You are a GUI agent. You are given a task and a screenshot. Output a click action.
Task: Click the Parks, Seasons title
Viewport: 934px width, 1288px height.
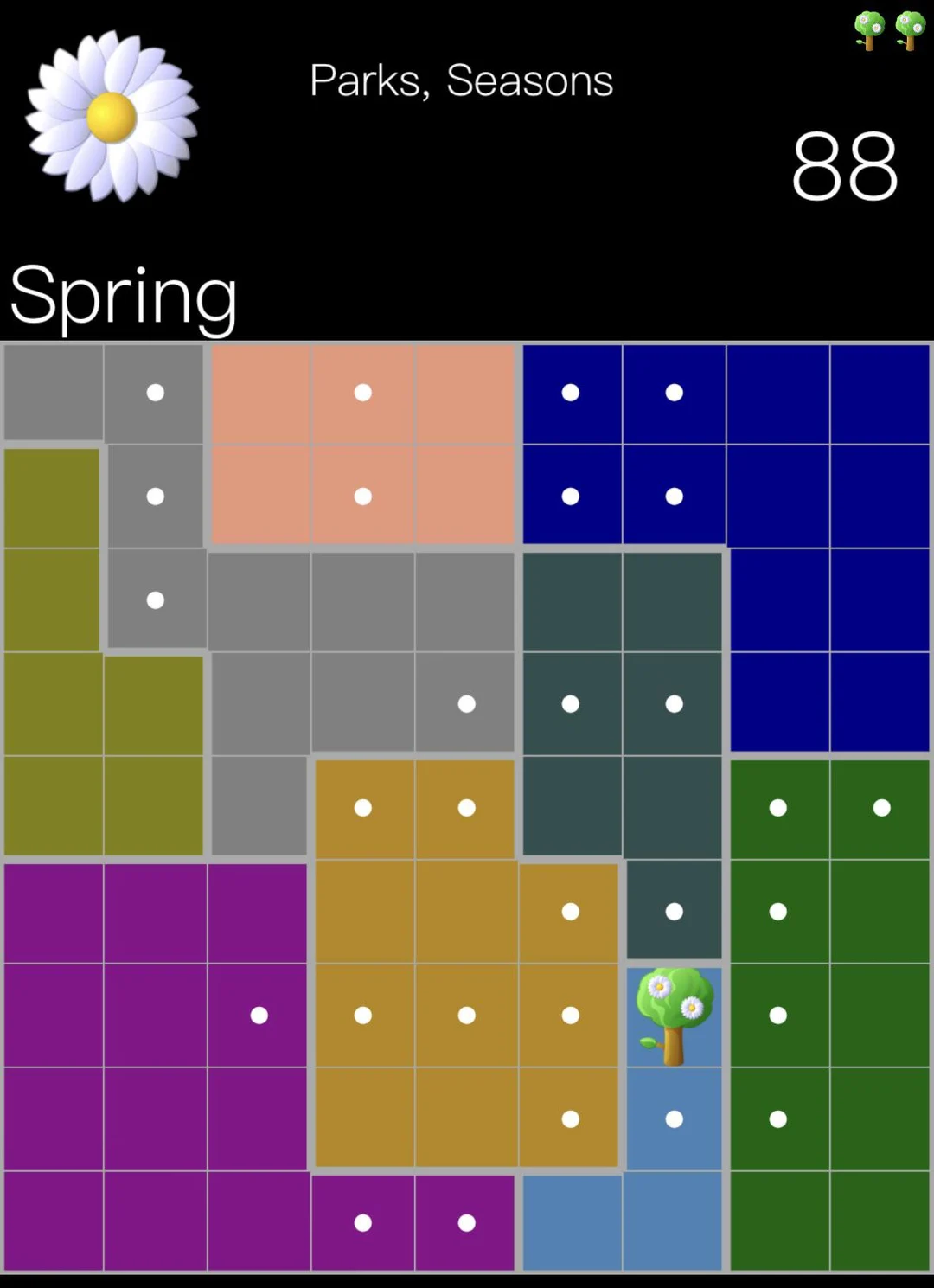[x=461, y=80]
